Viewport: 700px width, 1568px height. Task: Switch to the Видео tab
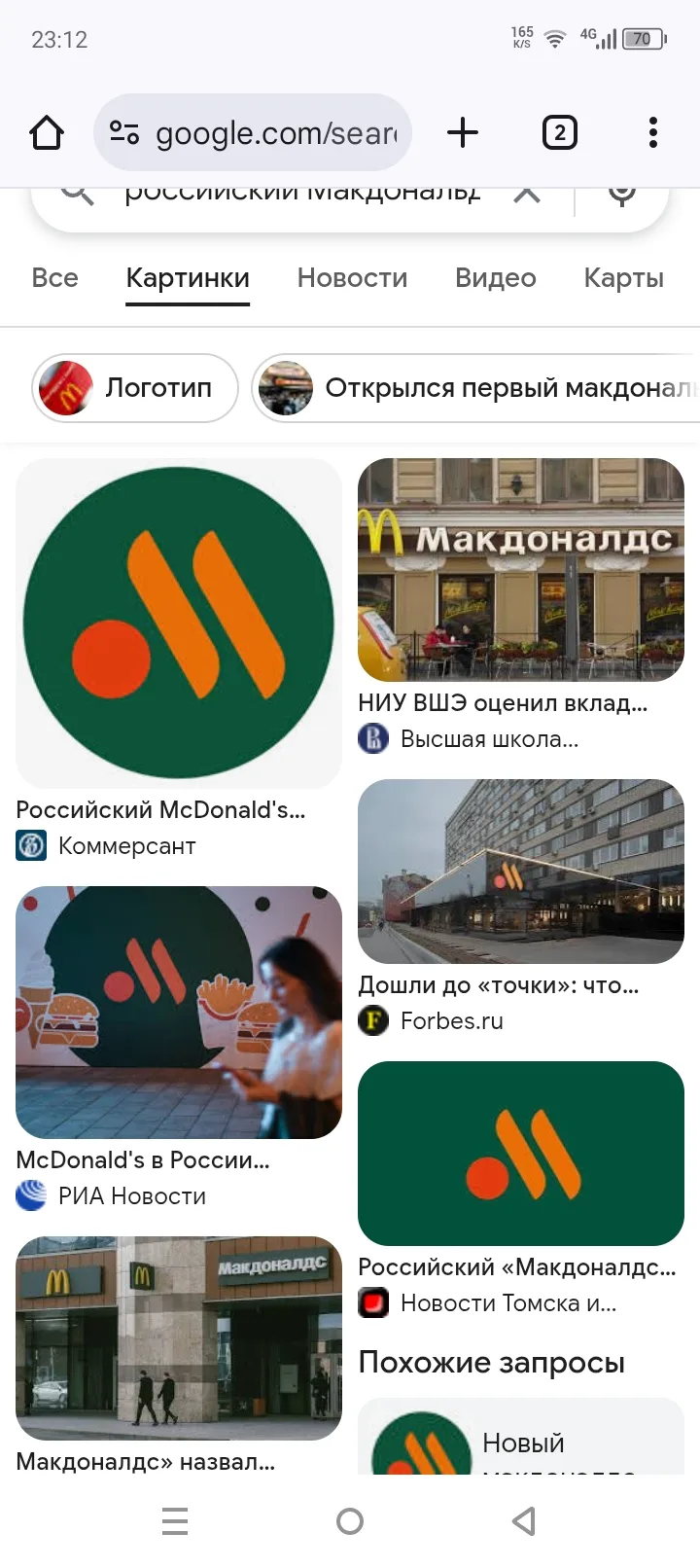pyautogui.click(x=496, y=278)
